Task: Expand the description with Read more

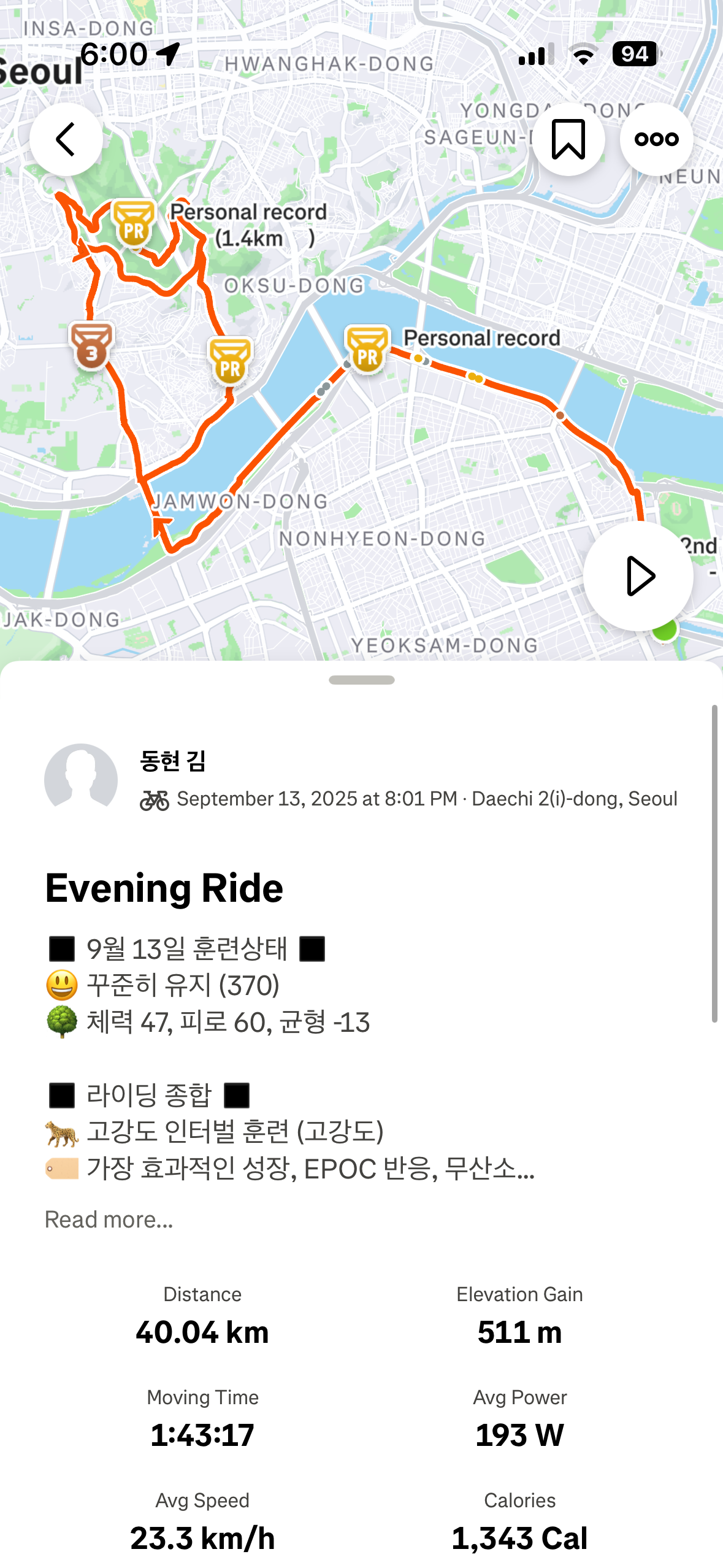Action: point(109,1219)
